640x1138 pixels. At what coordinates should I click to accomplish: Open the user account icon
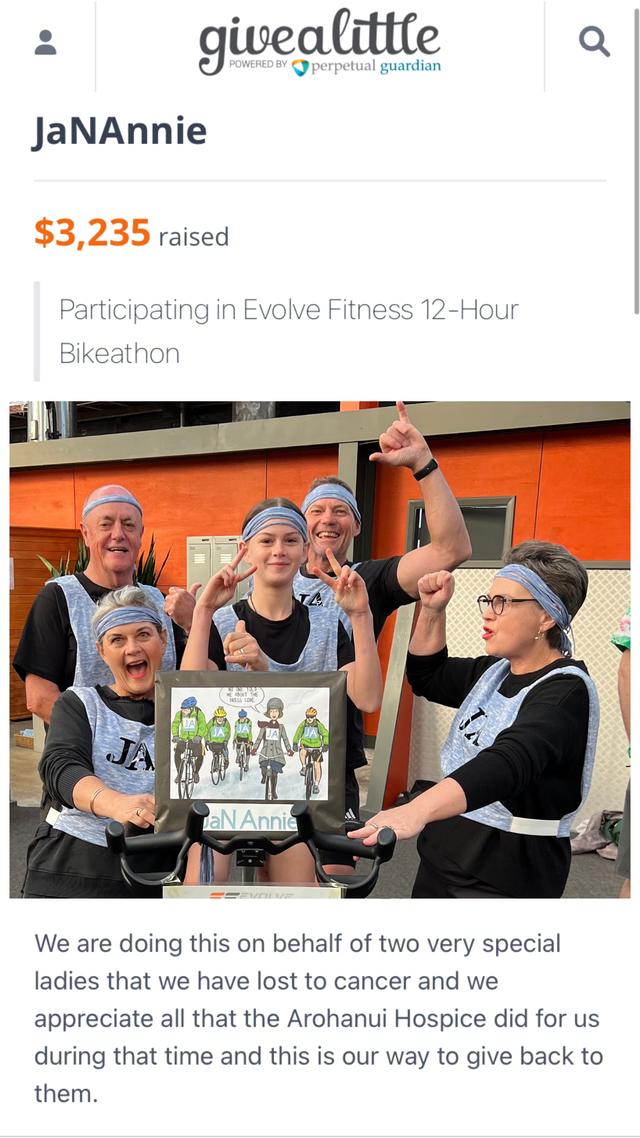point(46,42)
